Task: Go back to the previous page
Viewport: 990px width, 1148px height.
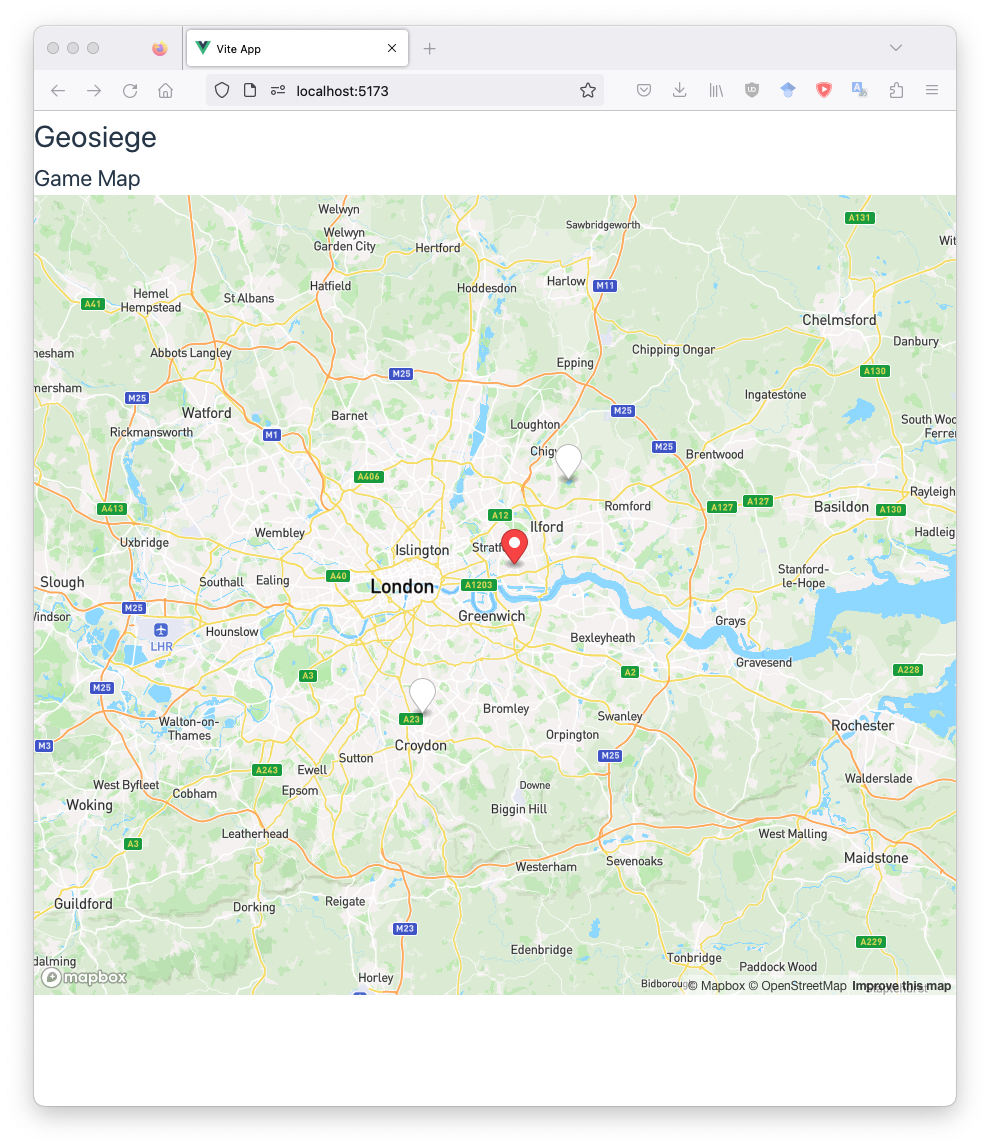Action: coord(58,91)
